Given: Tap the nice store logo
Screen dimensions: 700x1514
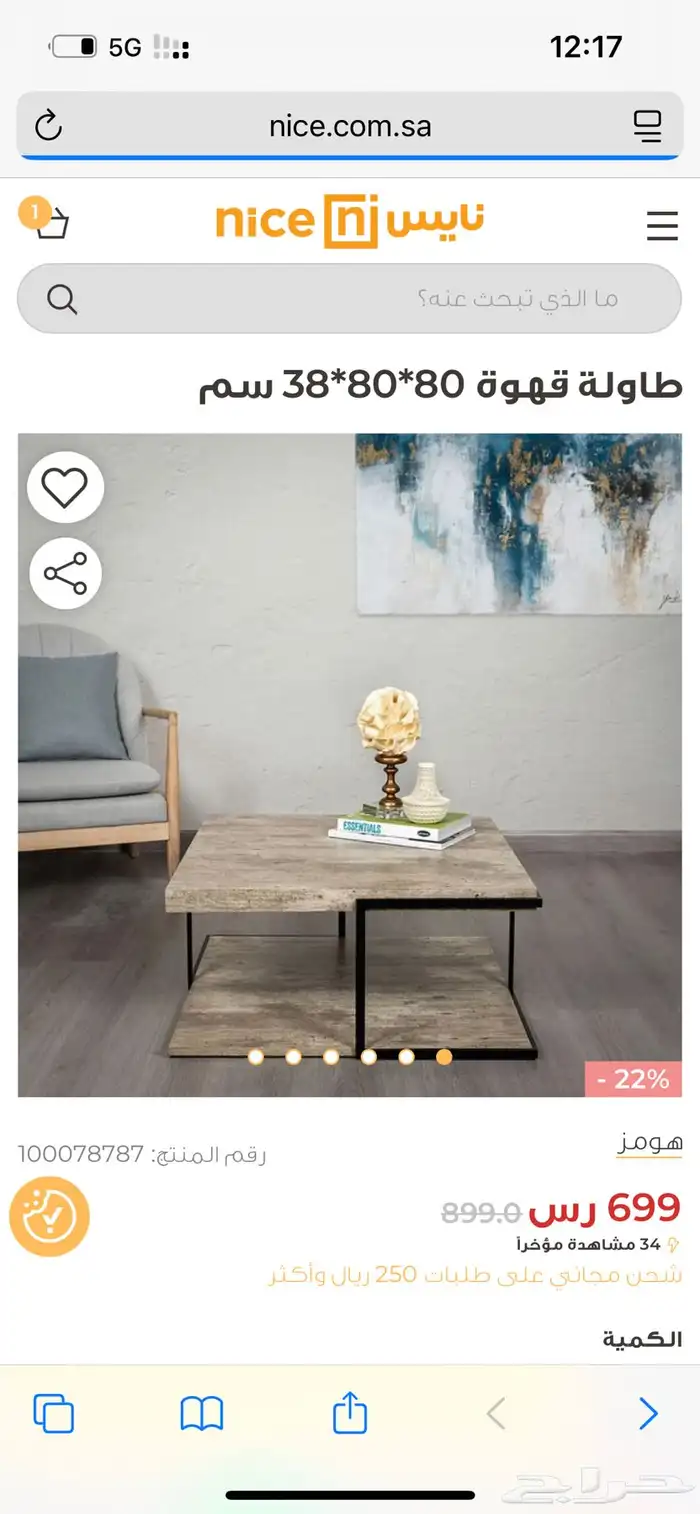Looking at the screenshot, I should (x=349, y=221).
